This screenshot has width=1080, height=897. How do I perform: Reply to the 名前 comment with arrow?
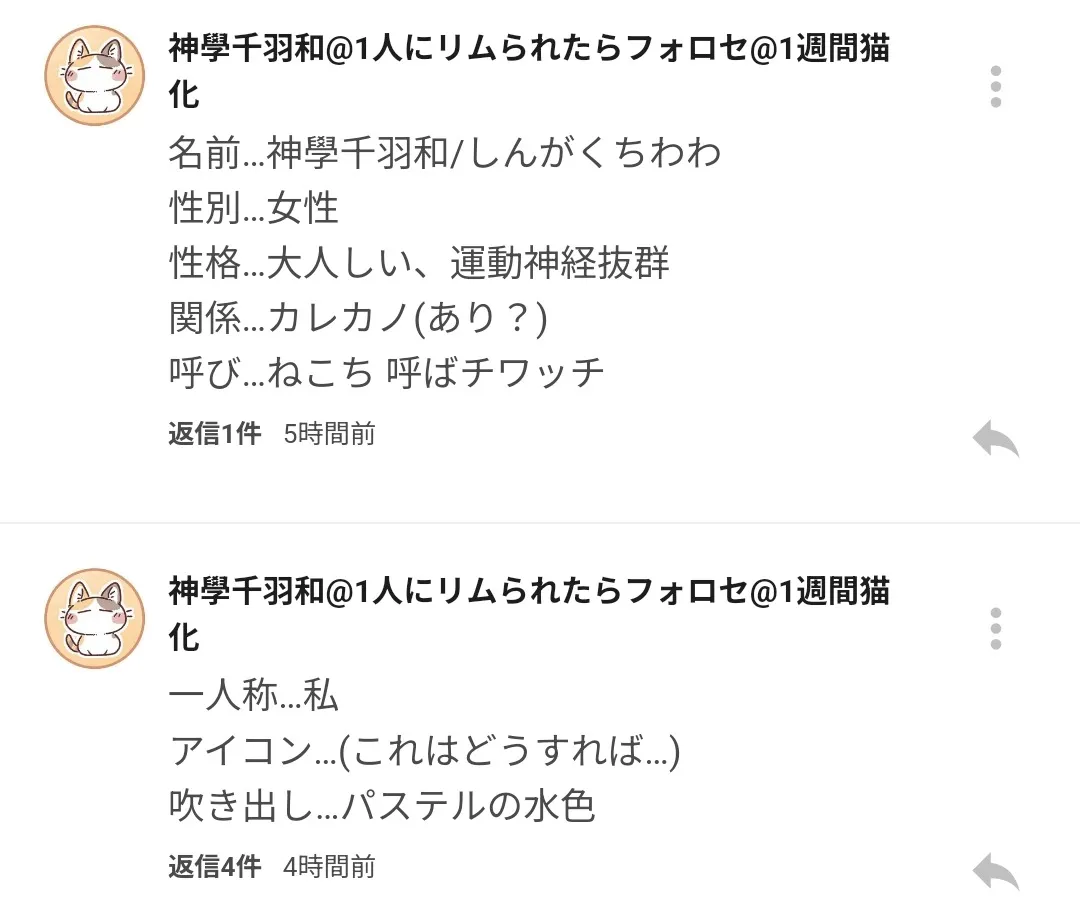(x=995, y=438)
